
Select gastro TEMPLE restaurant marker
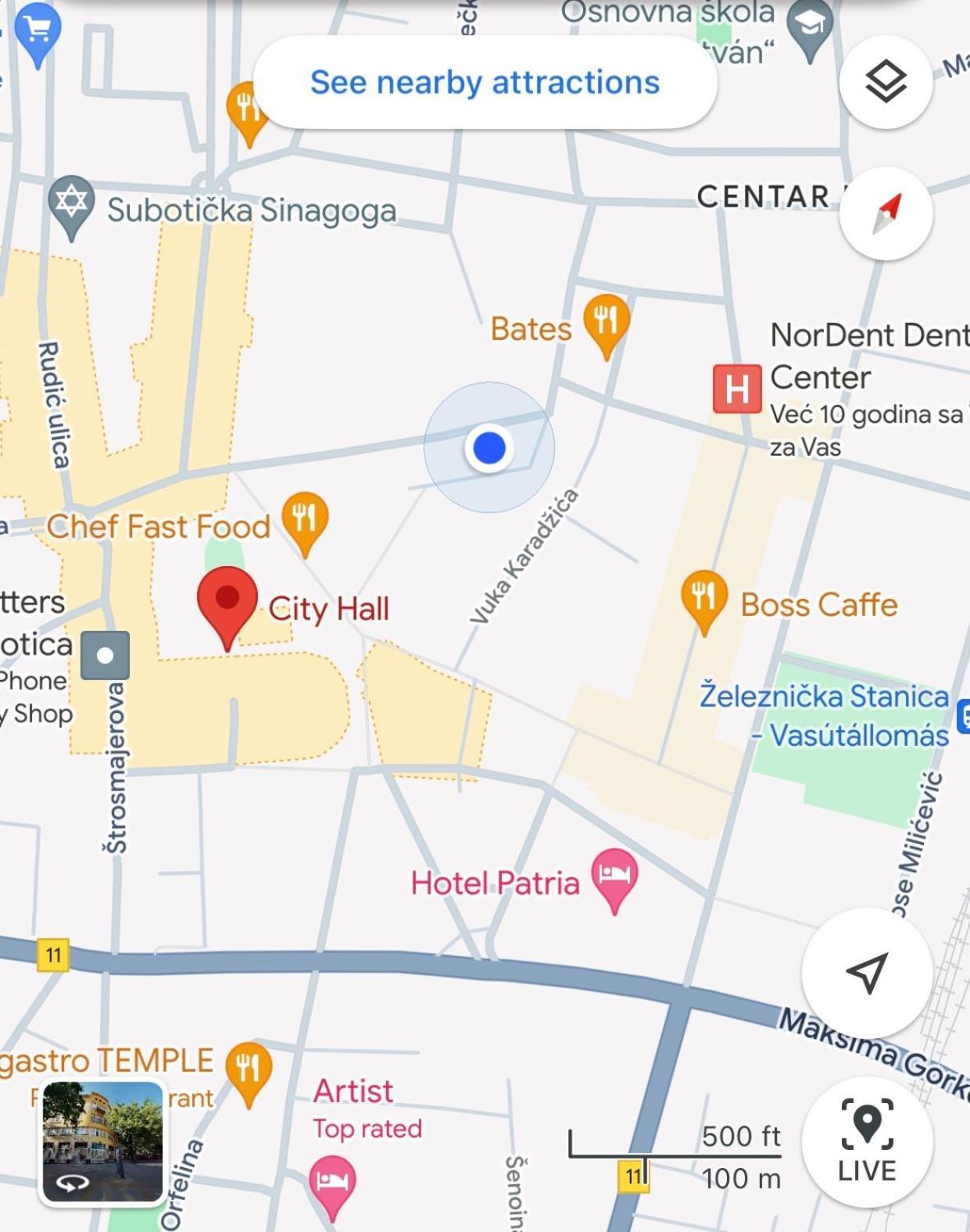tap(249, 1070)
